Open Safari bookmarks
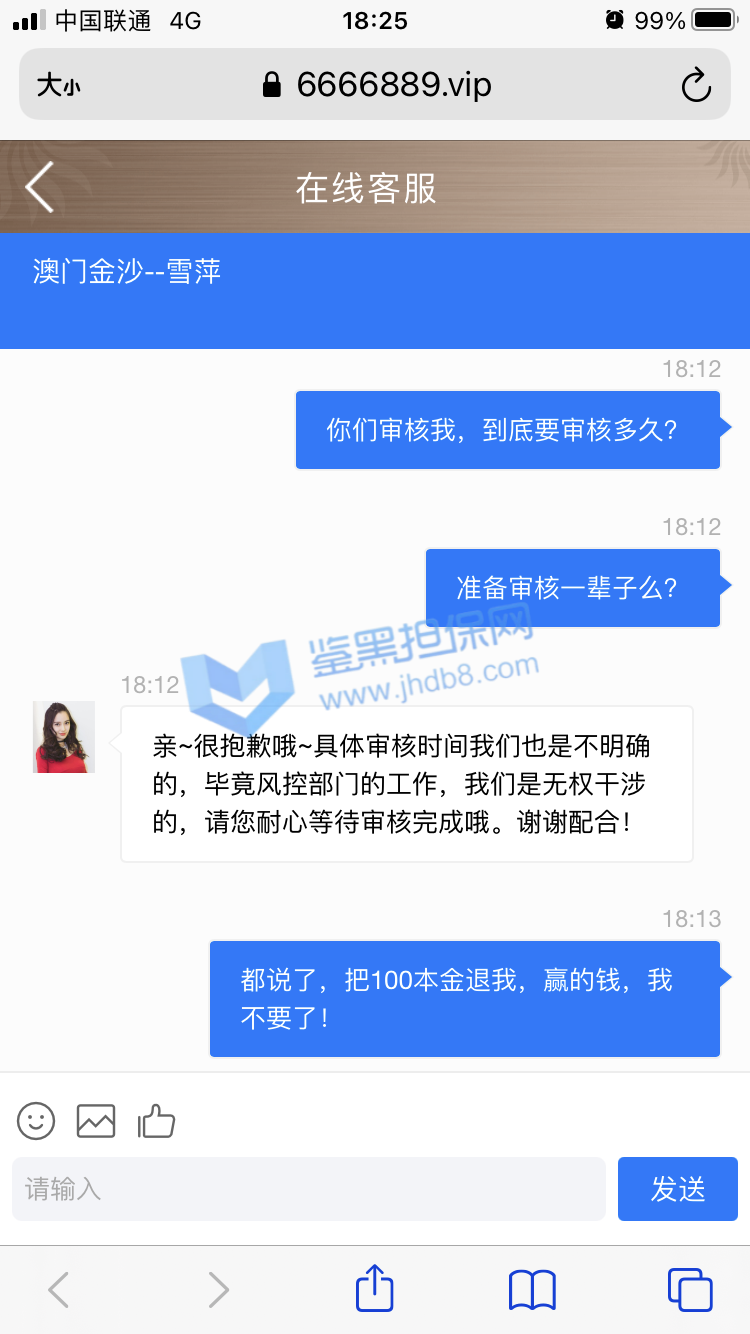The width and height of the screenshot is (750, 1334). pyautogui.click(x=532, y=1289)
